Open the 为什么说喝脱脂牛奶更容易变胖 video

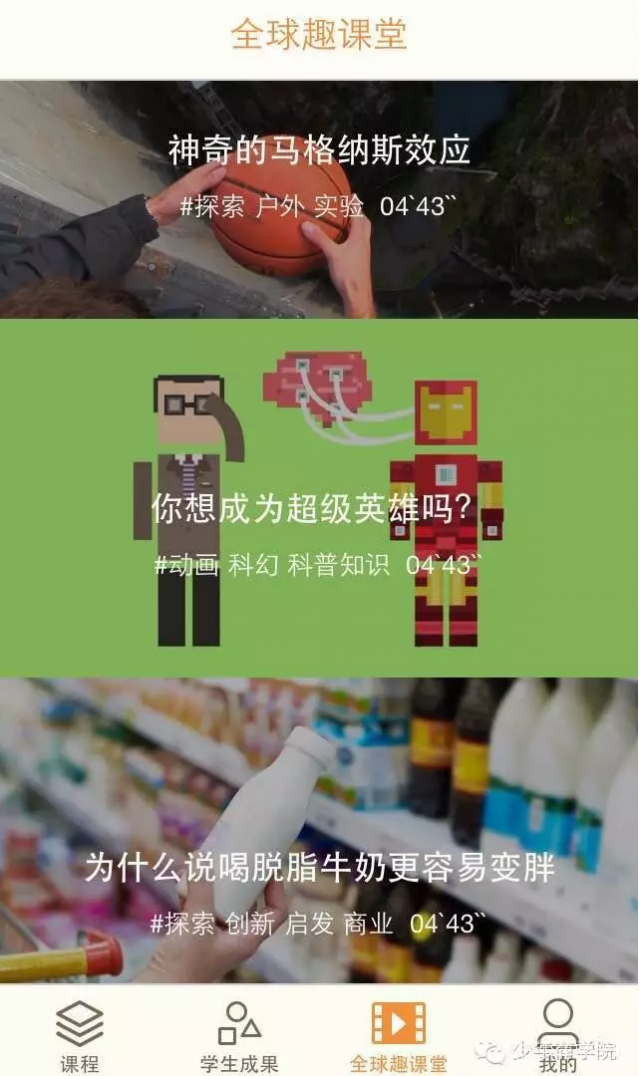coord(319,832)
